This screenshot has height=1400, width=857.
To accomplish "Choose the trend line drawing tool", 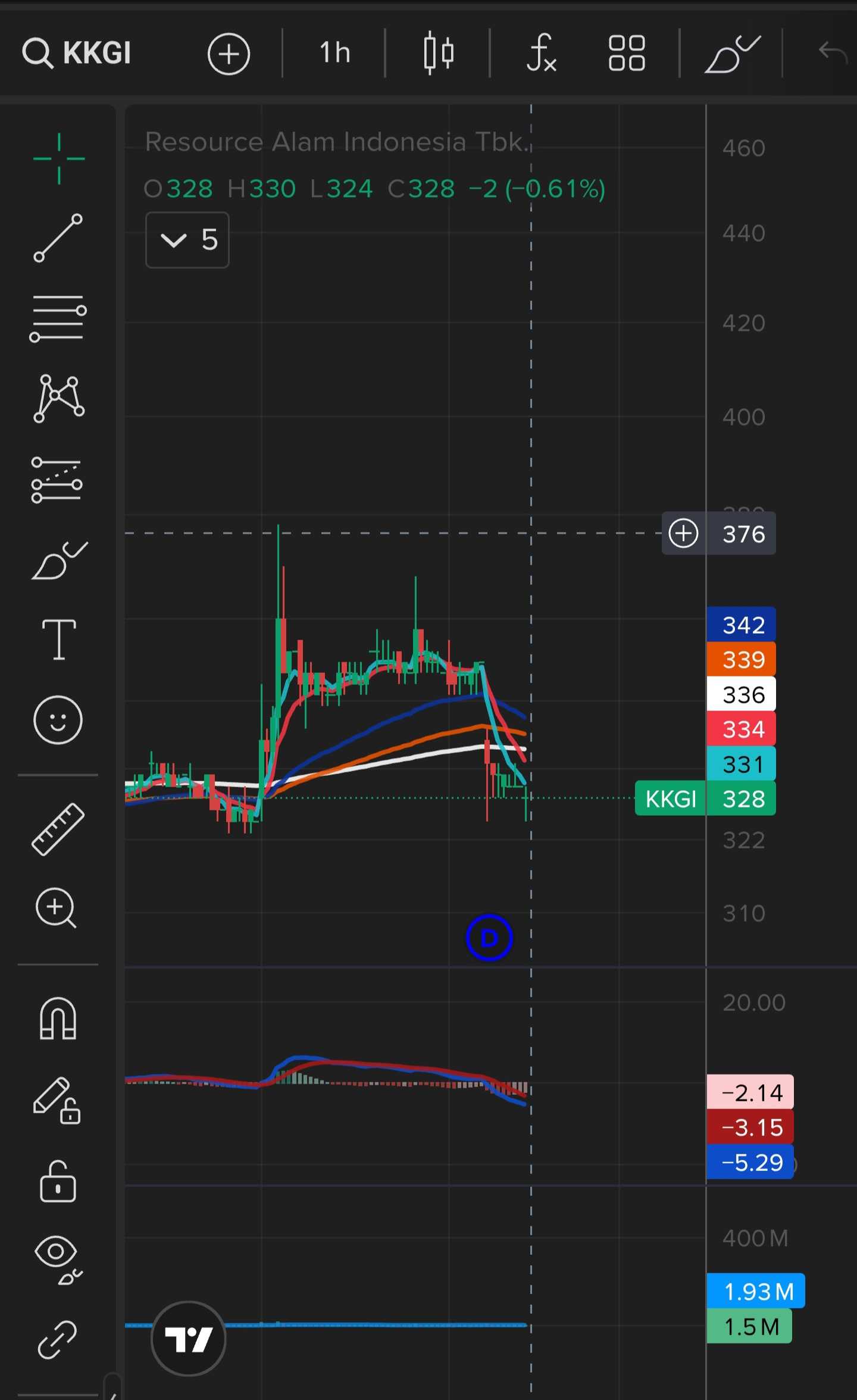I will 58,238.
